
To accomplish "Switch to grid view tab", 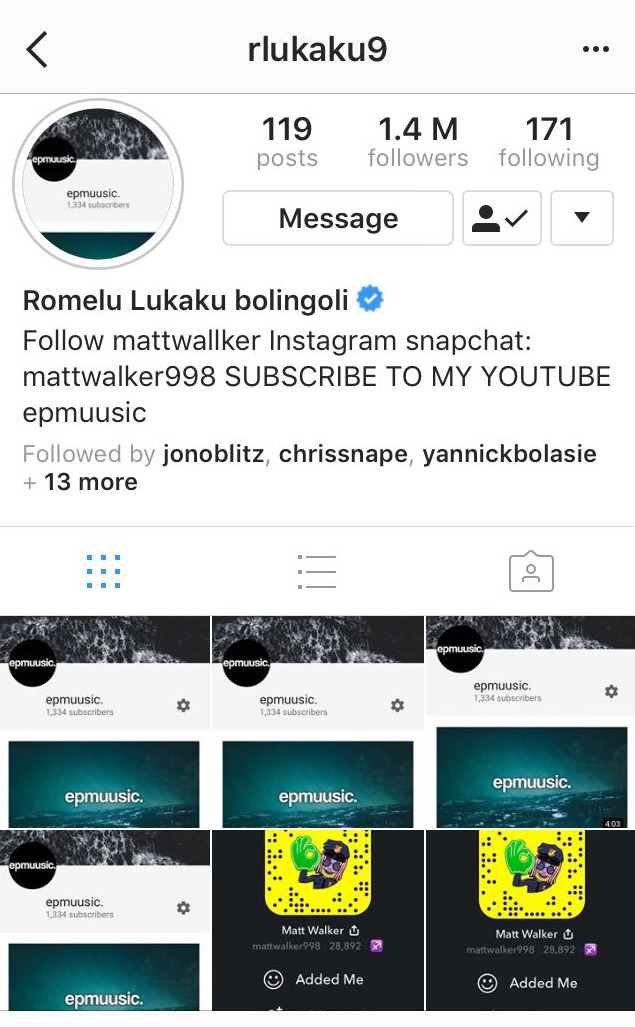I will (x=104, y=571).
